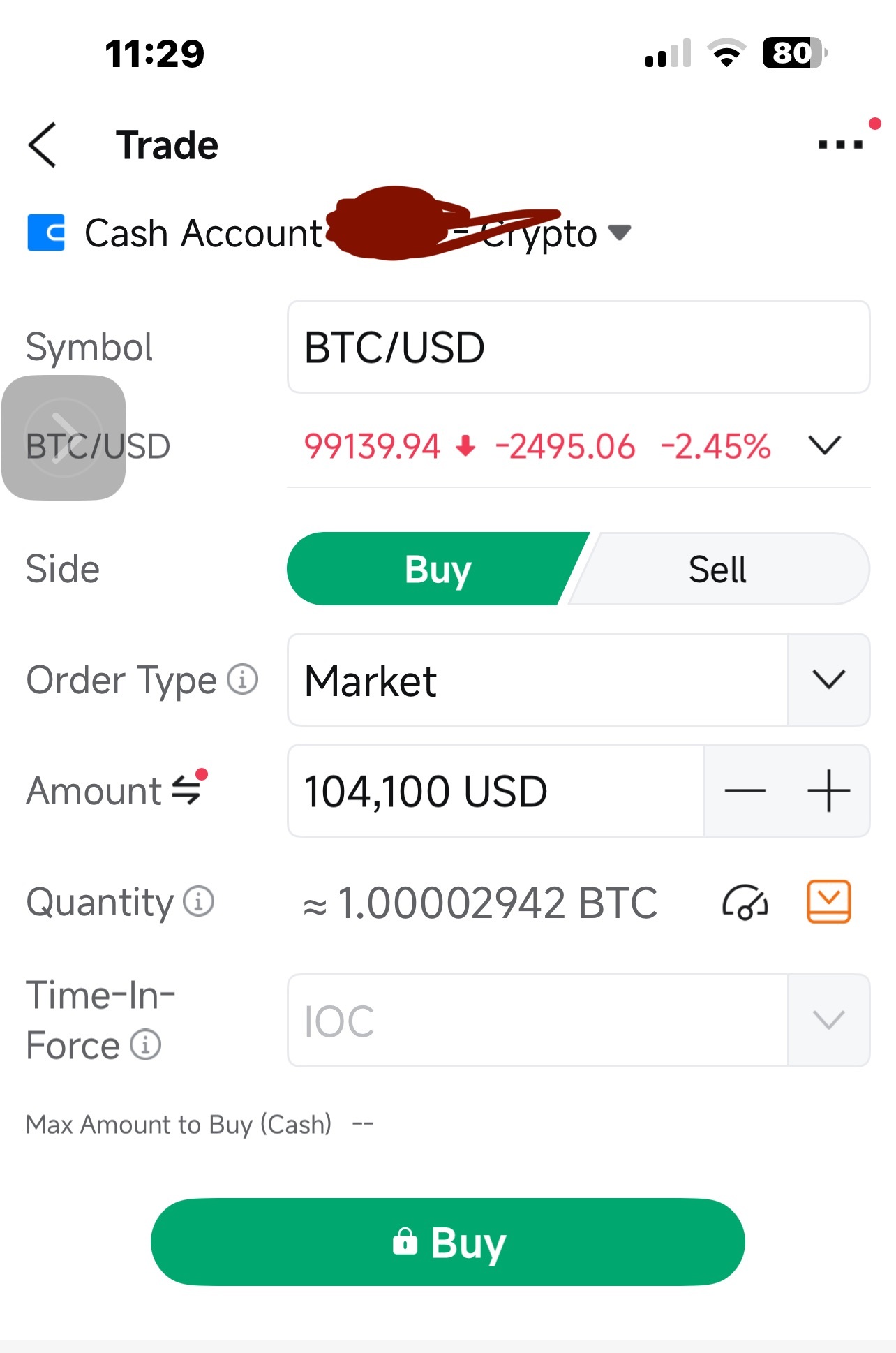The height and width of the screenshot is (1353, 896).
Task: Tap the back arrow to exit Trade
Action: (x=43, y=145)
